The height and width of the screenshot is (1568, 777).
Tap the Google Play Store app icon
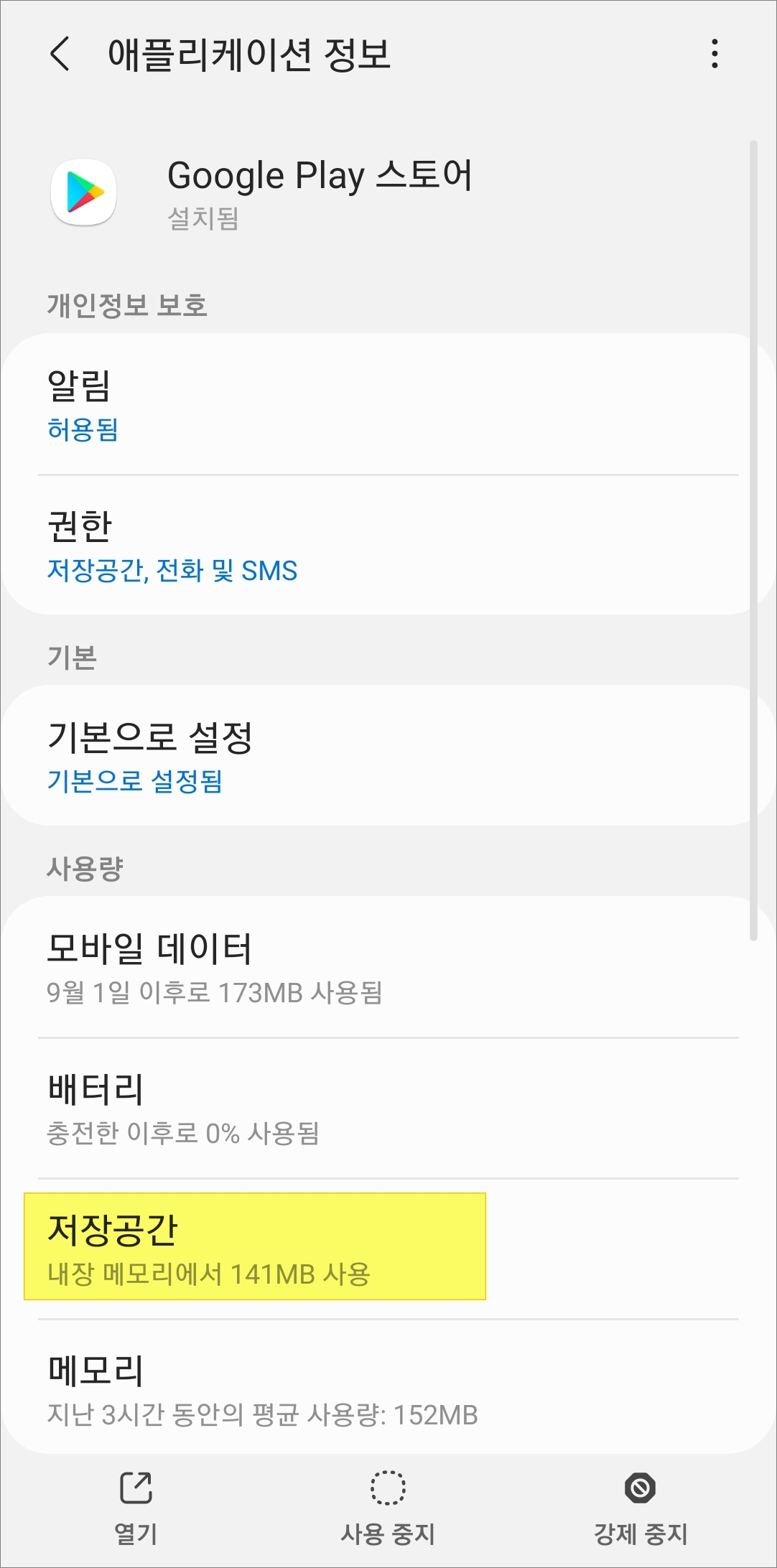click(84, 192)
